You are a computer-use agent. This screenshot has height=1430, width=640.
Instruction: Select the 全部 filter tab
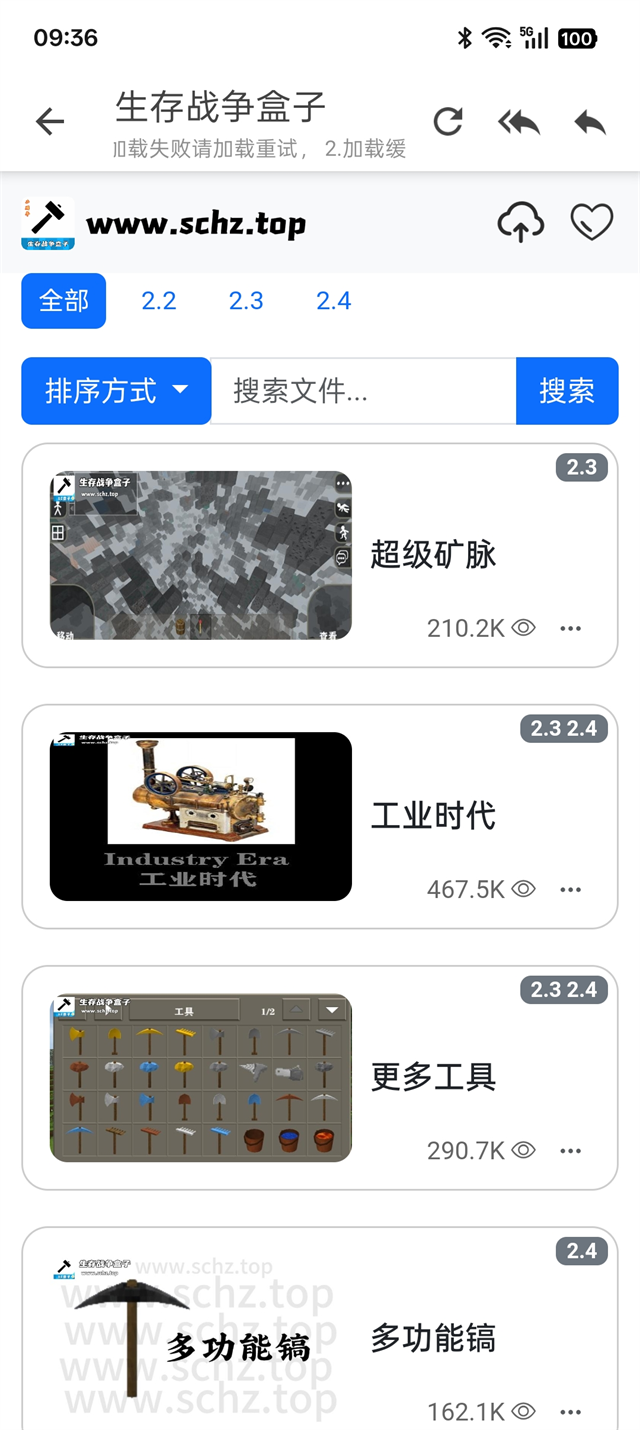click(x=64, y=301)
